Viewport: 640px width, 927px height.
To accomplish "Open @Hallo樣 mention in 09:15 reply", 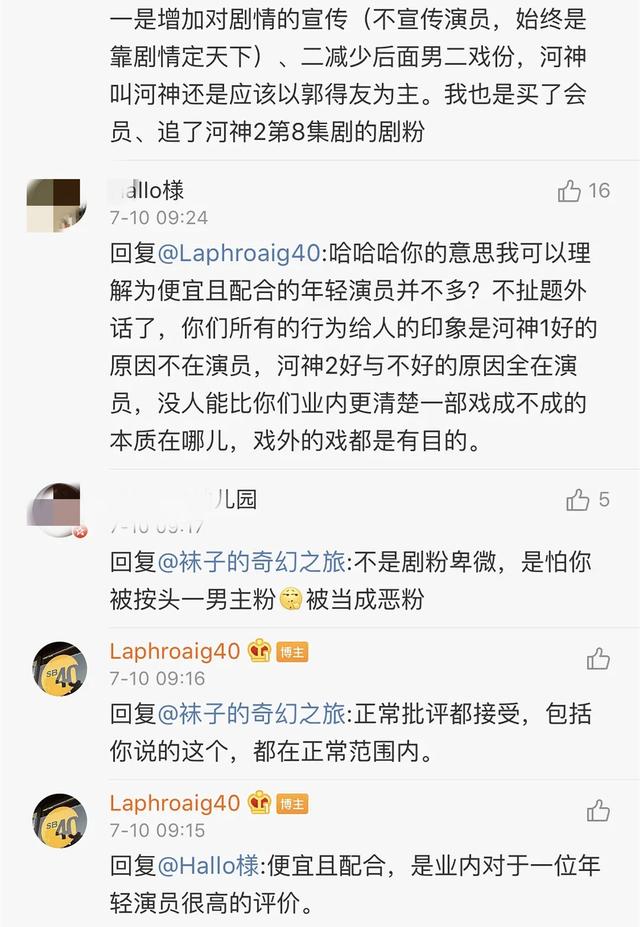I will (x=207, y=866).
